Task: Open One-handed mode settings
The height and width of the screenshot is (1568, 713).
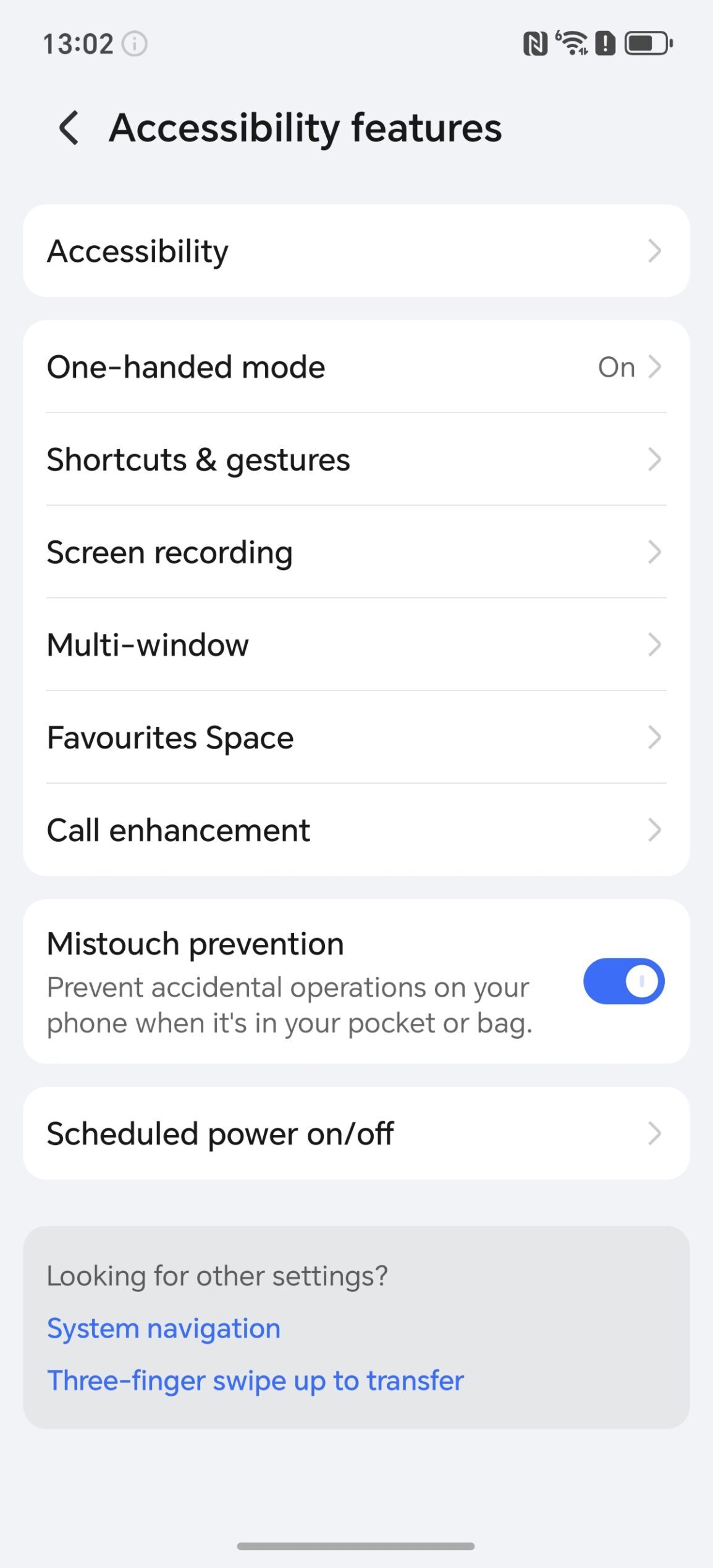Action: coord(356,367)
